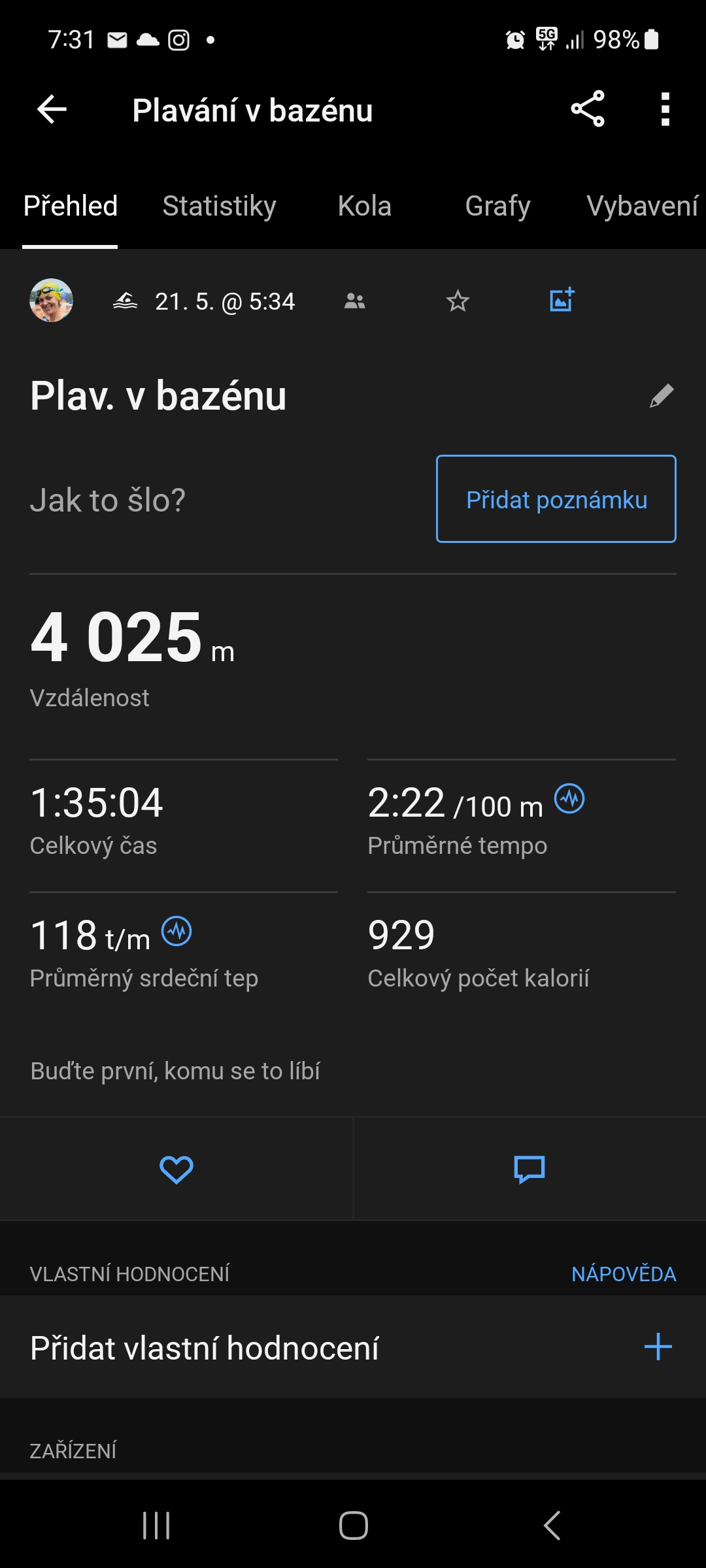Like this activity with the heart
The width and height of the screenshot is (706, 1568).
176,1169
